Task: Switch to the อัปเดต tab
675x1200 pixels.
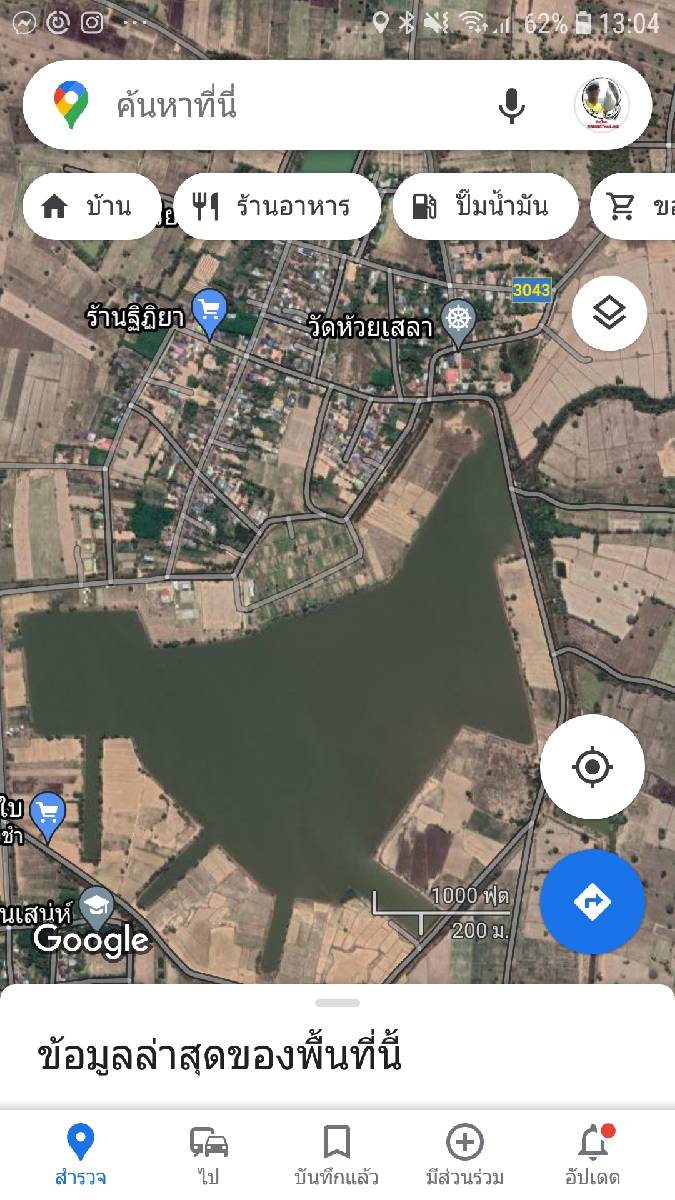Action: coord(593,1153)
